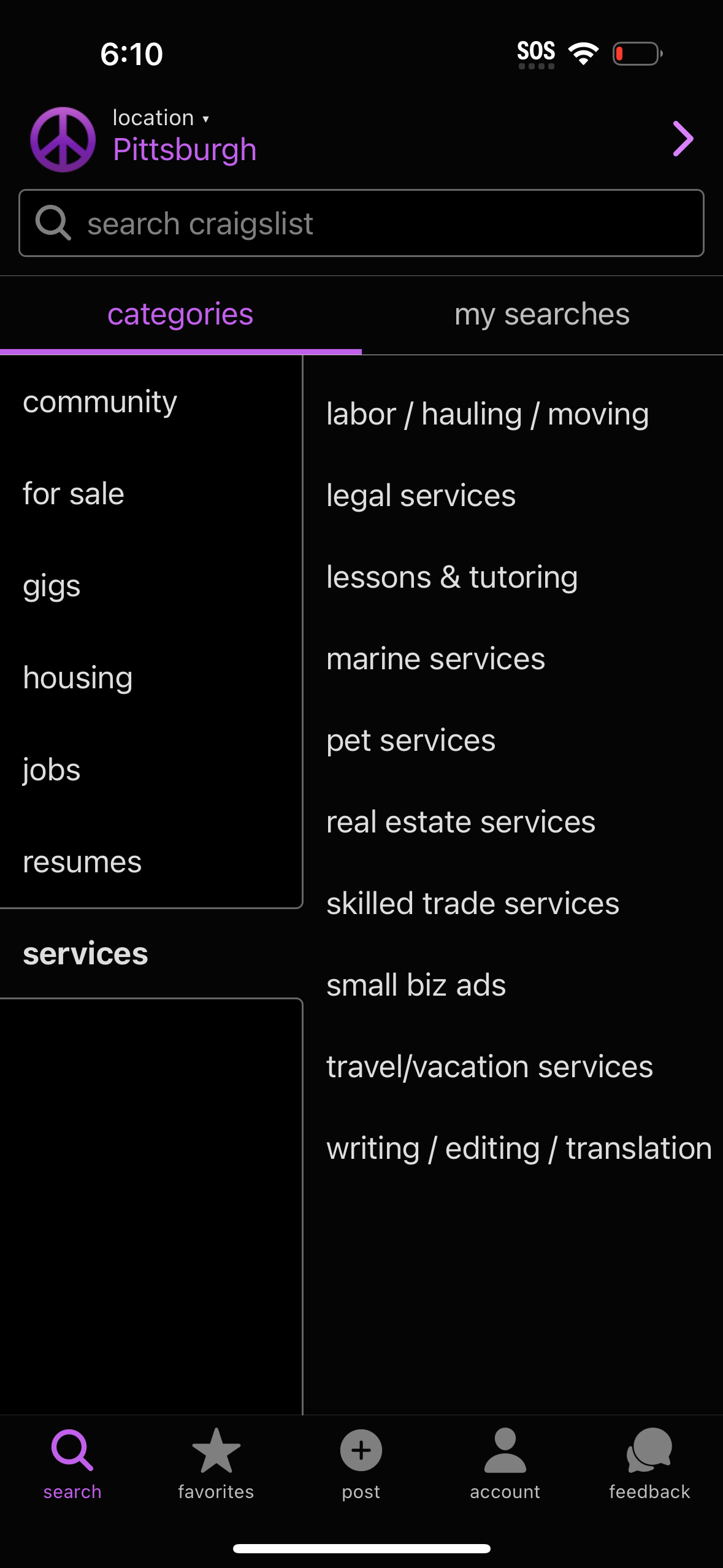
Task: Open the location dropdown for Pittsburgh
Action: [159, 118]
